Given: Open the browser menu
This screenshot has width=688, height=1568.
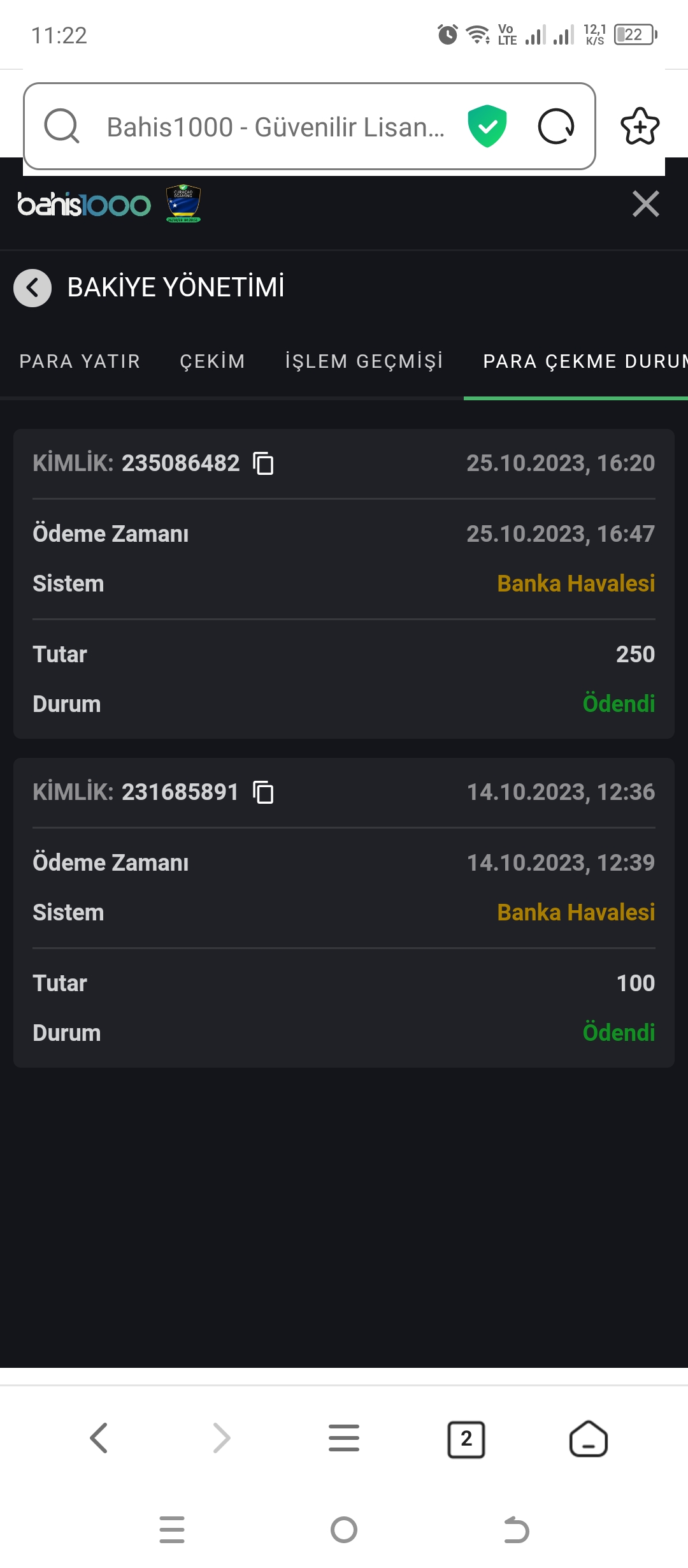Looking at the screenshot, I should (x=344, y=1438).
